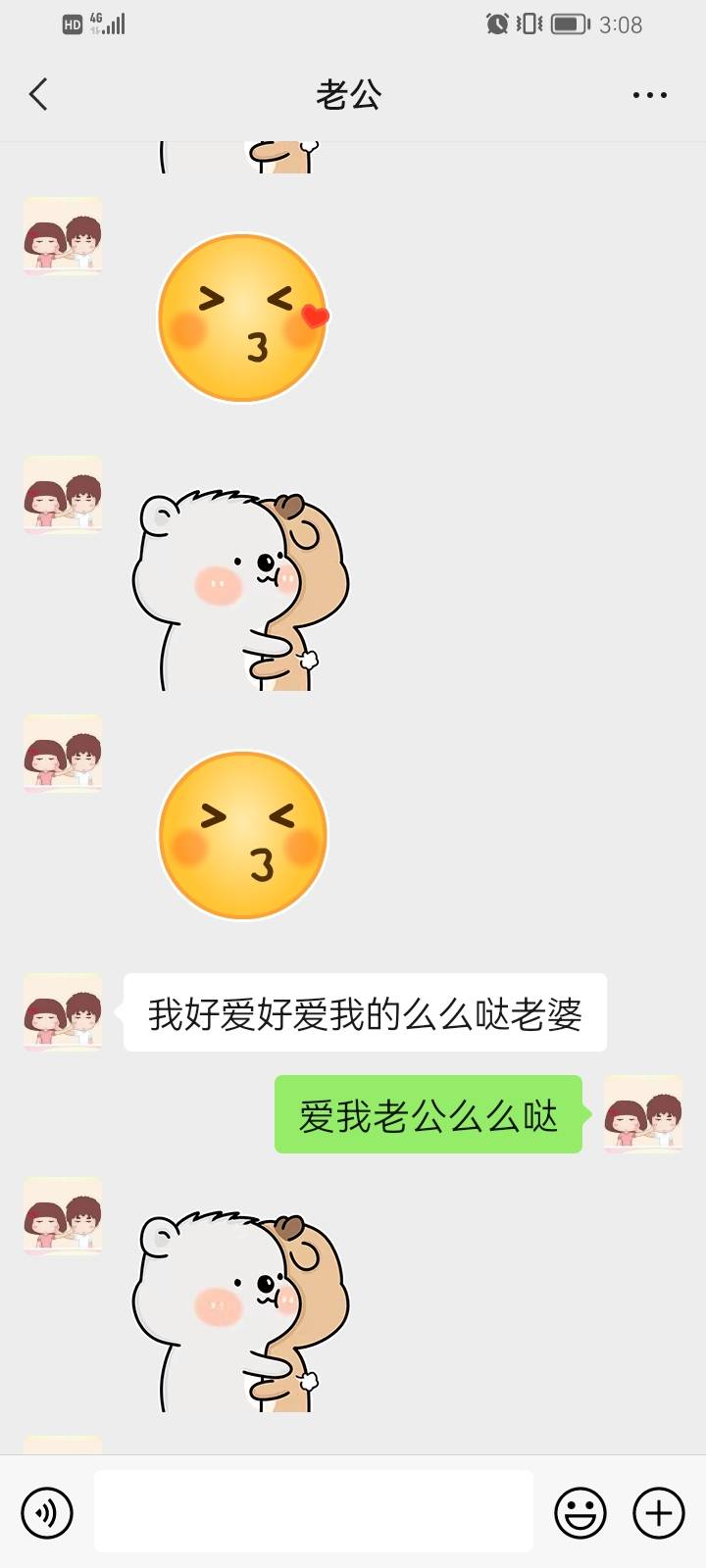Tap your own avatar beside the green bubble
Viewport: 706px width, 1568px height.
tap(642, 1114)
